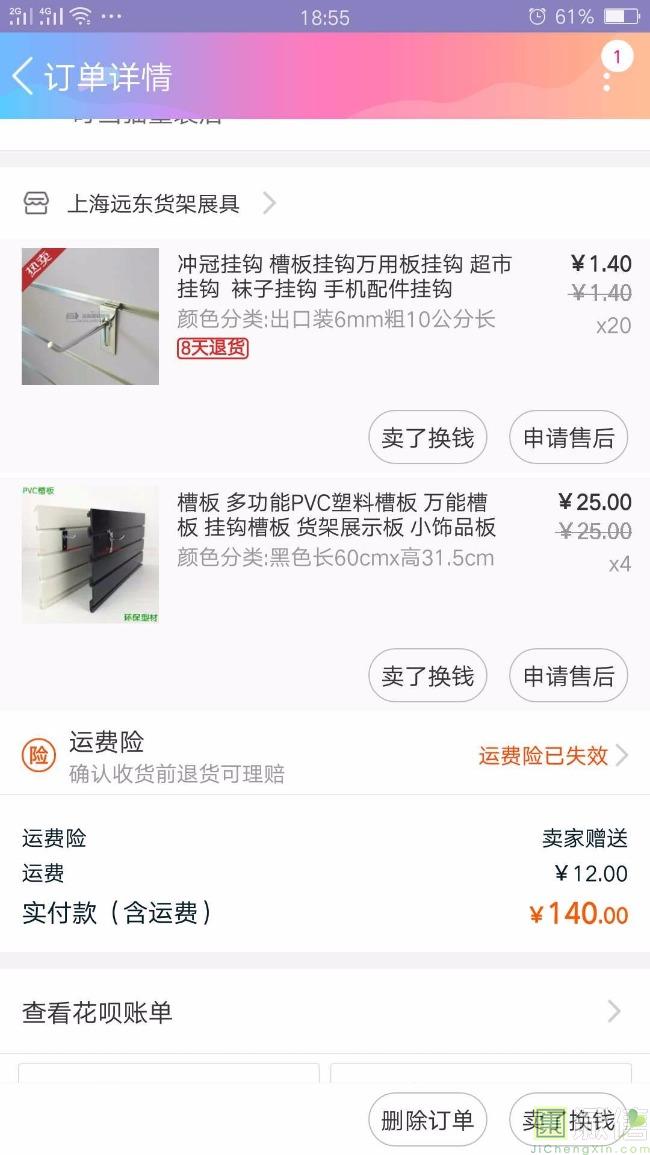Tap the bottom bar 卖了换钱 button

(x=568, y=1120)
